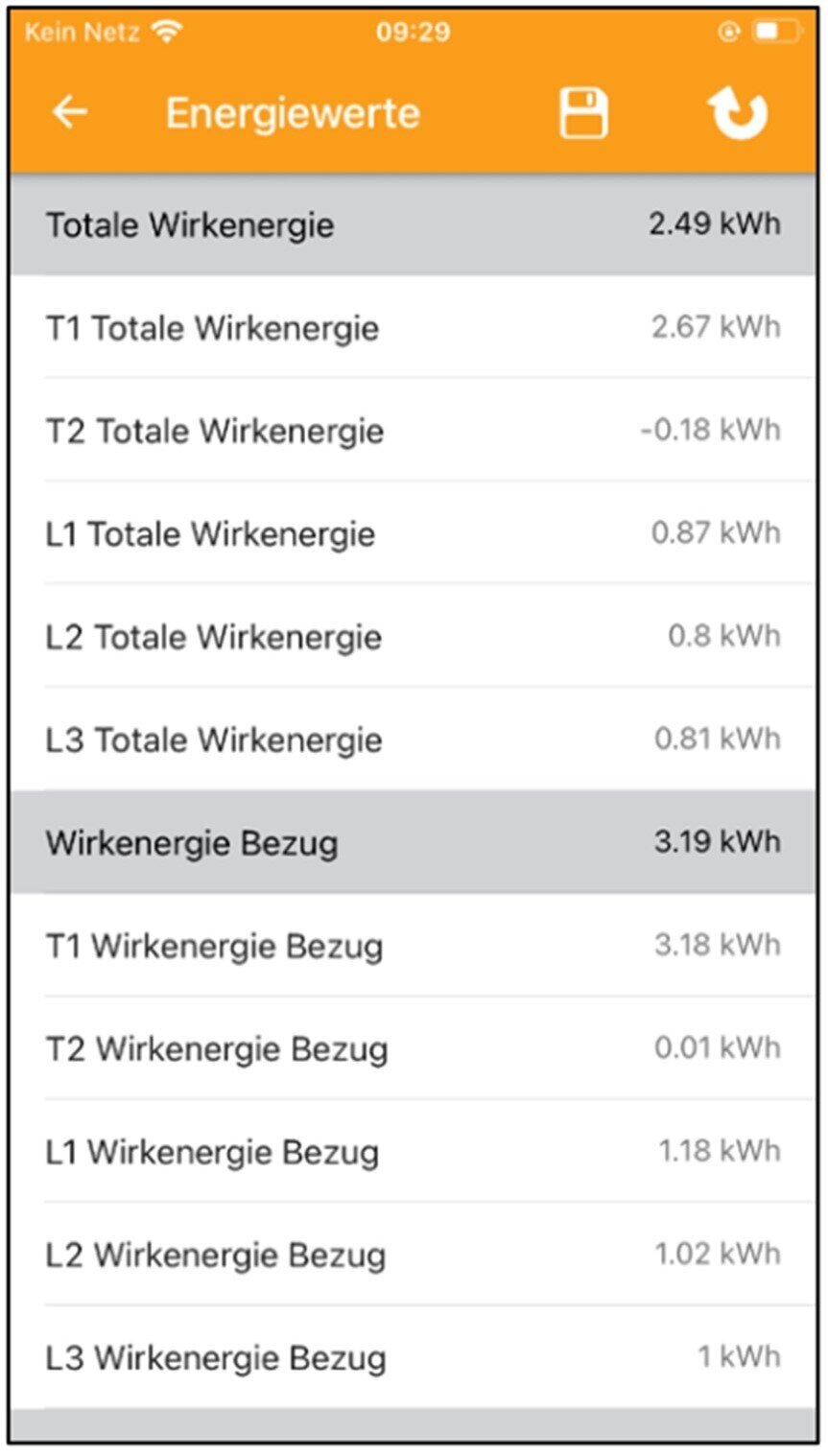Refresh the energy readings
The width and height of the screenshot is (828, 1456).
click(737, 113)
